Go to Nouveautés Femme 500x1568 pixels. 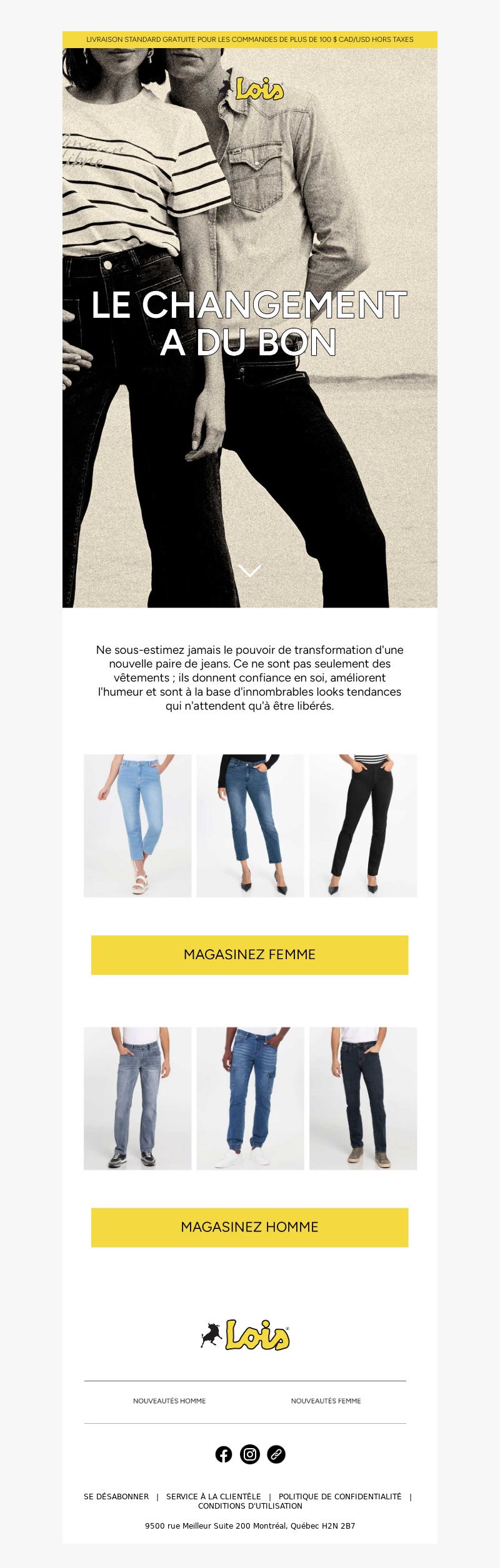point(326,1401)
